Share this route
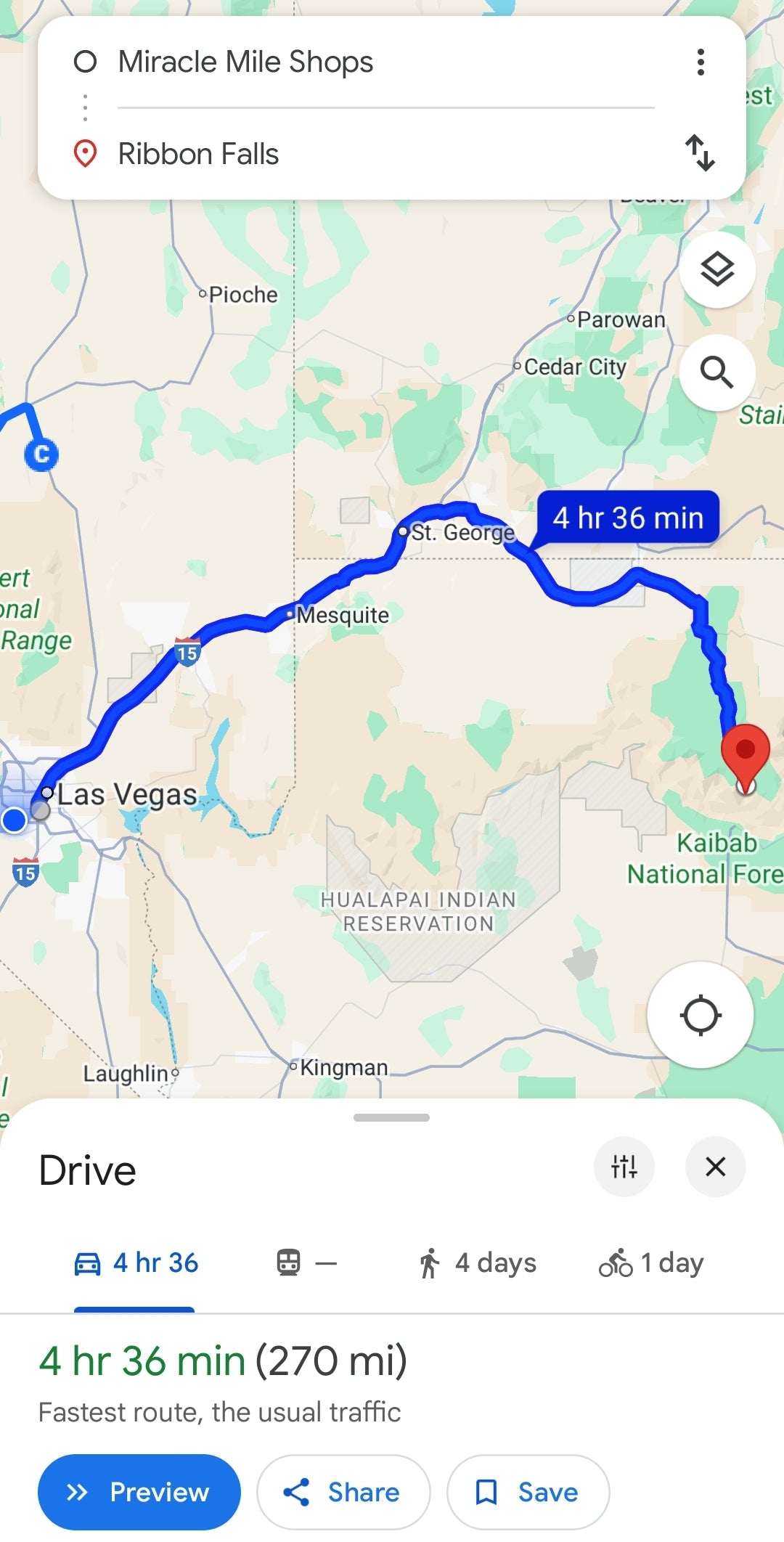The width and height of the screenshot is (784, 1542). pos(343,1492)
